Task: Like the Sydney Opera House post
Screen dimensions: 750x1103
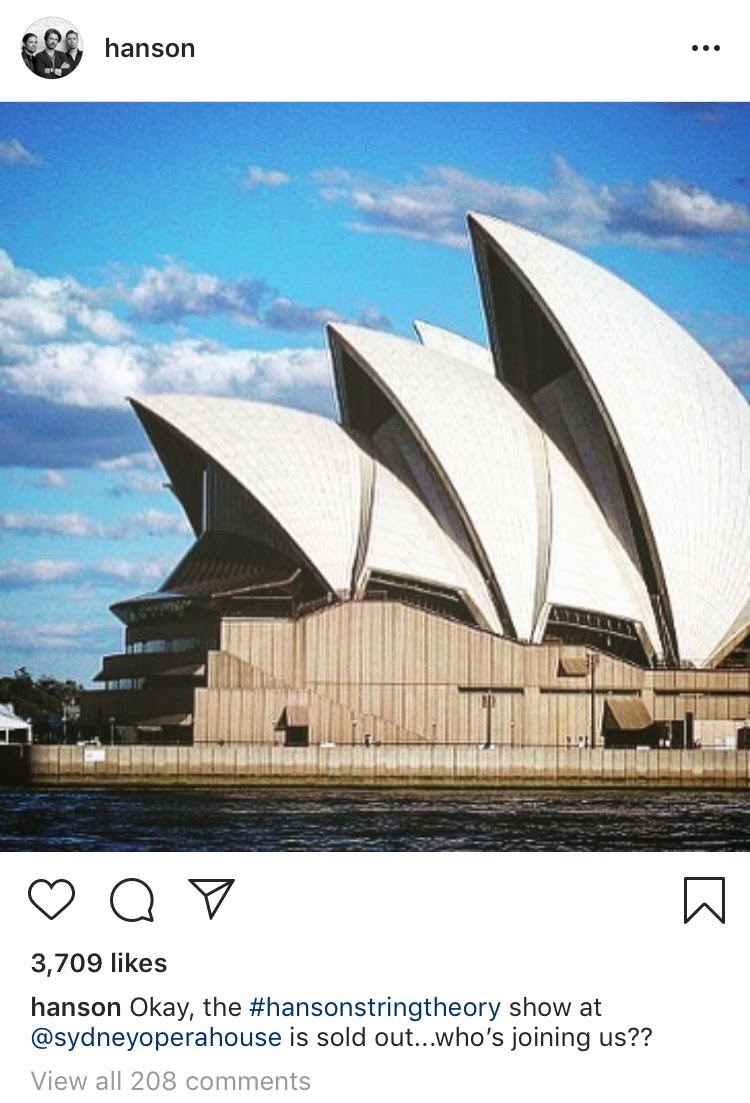Action: [51, 899]
